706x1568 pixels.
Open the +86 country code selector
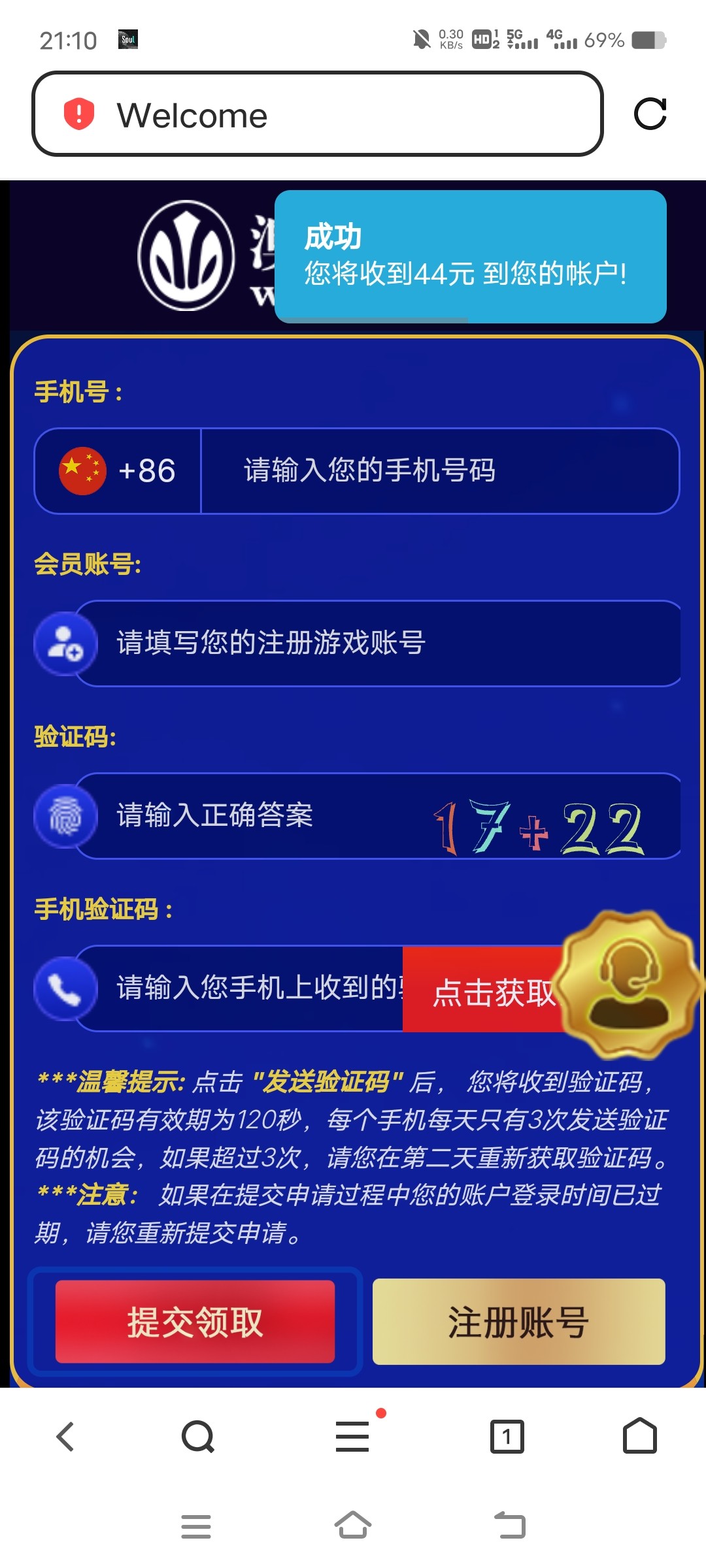click(118, 471)
